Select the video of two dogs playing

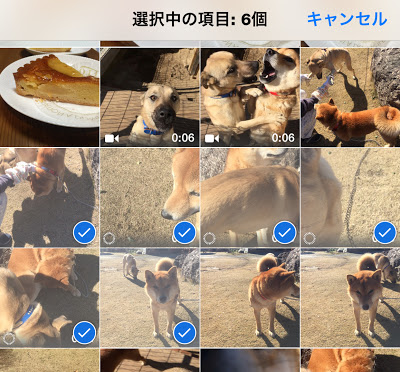pyautogui.click(x=250, y=97)
